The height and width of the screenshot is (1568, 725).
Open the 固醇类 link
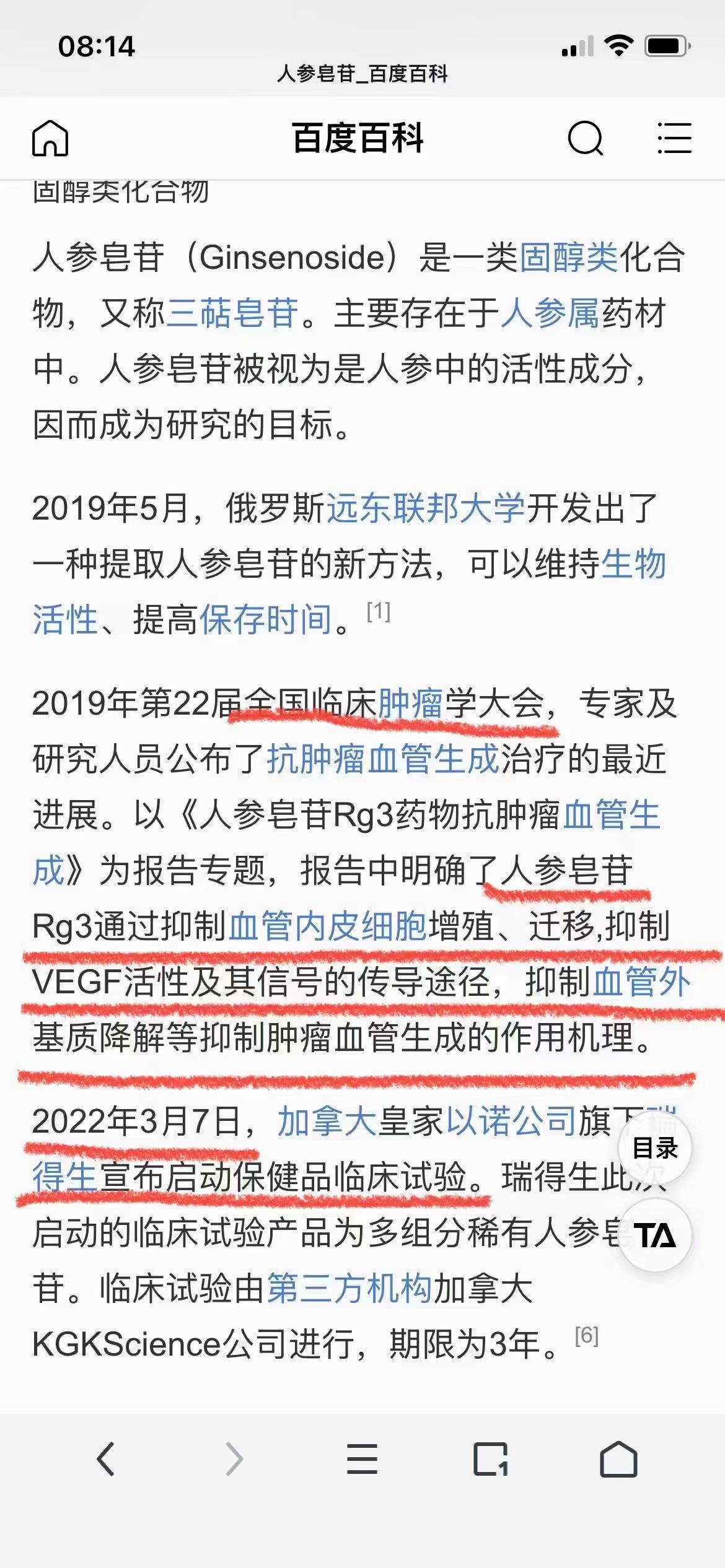coord(568,257)
